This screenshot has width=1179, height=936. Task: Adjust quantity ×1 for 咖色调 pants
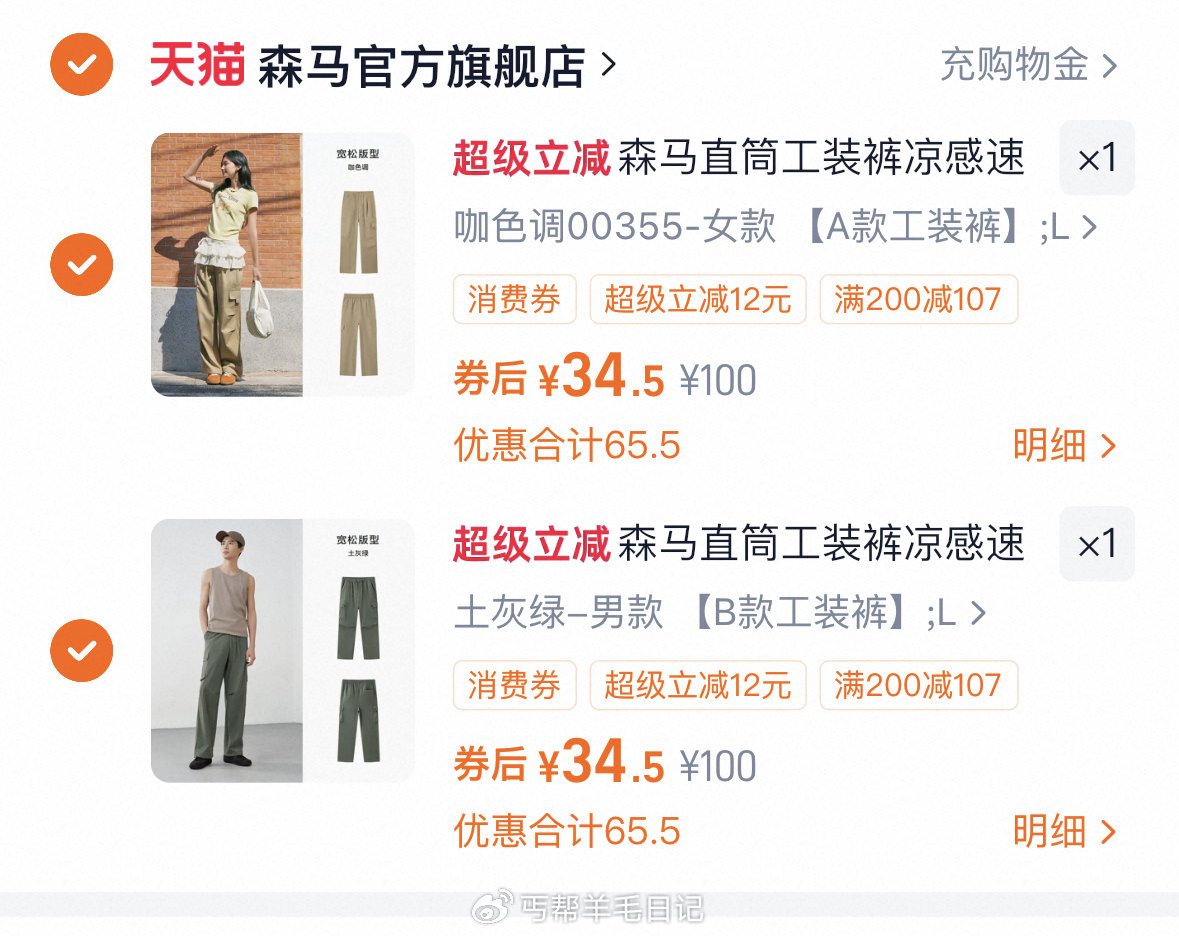1096,159
